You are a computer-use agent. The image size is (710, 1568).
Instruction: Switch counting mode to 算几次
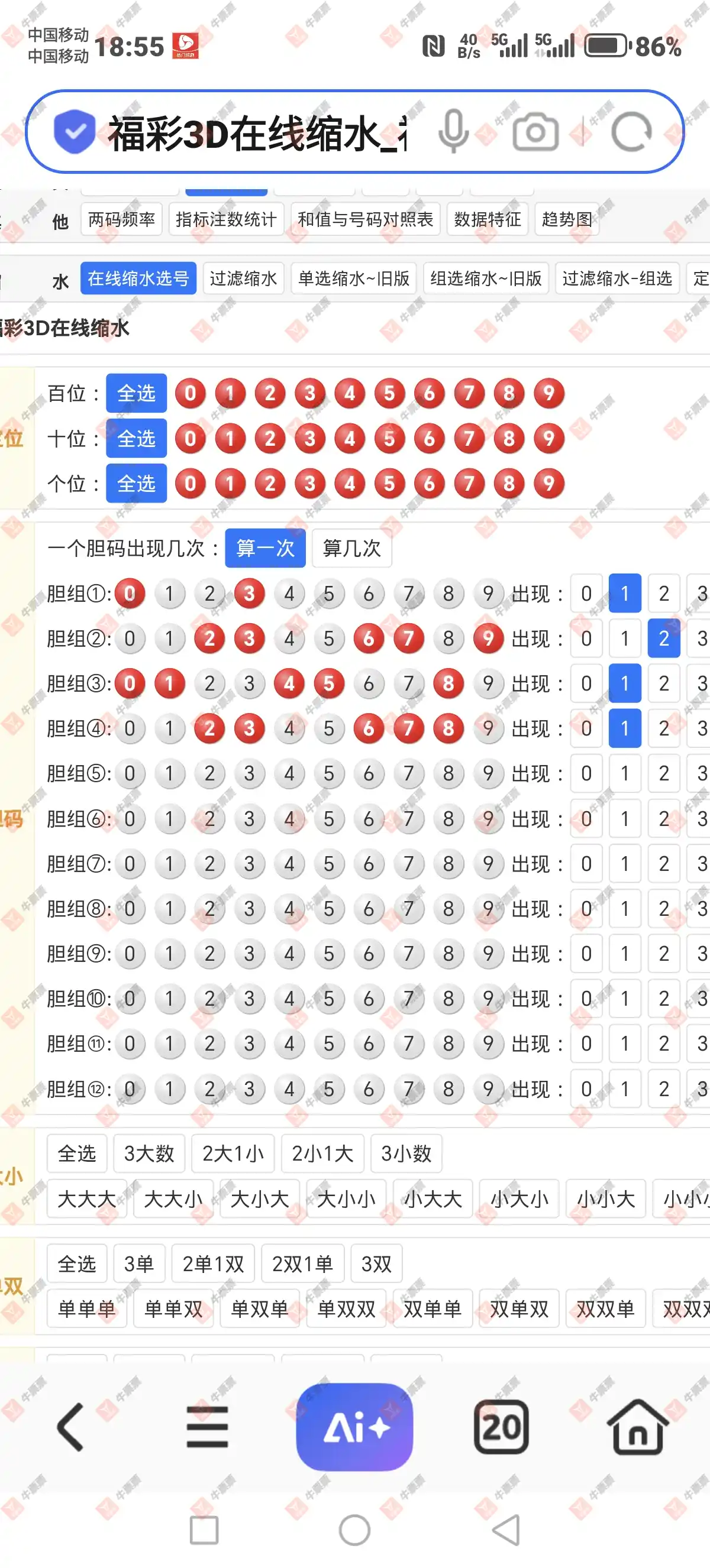coord(352,547)
